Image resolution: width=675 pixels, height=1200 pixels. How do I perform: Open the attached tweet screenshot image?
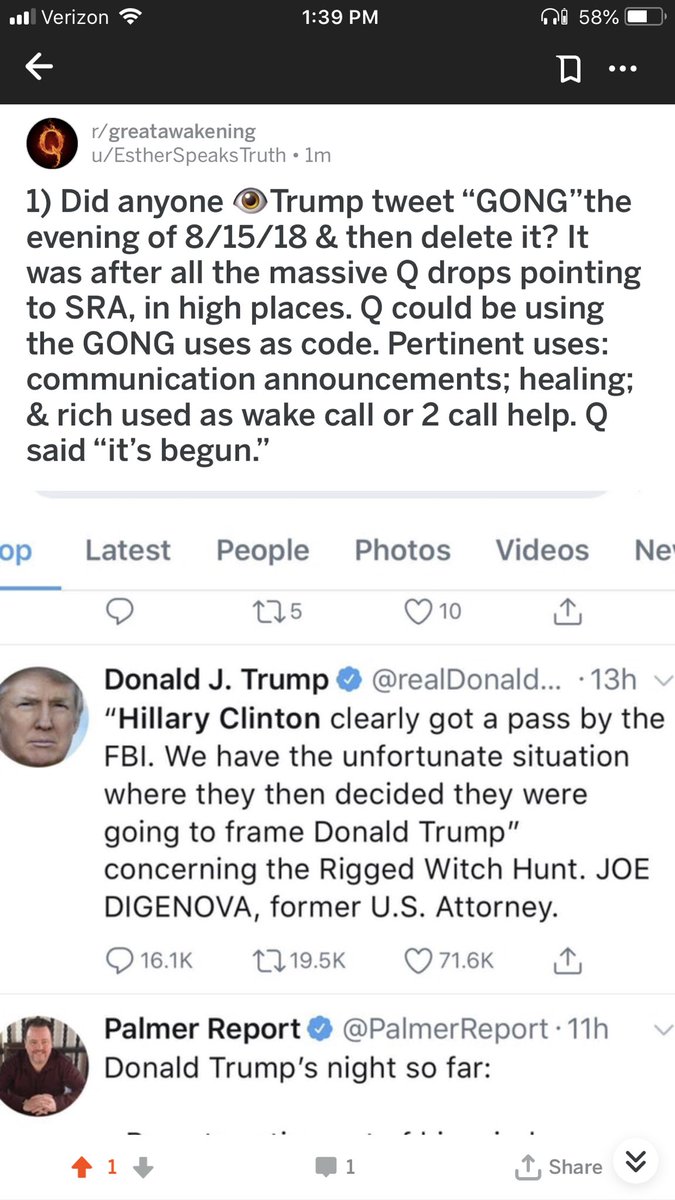(337, 830)
